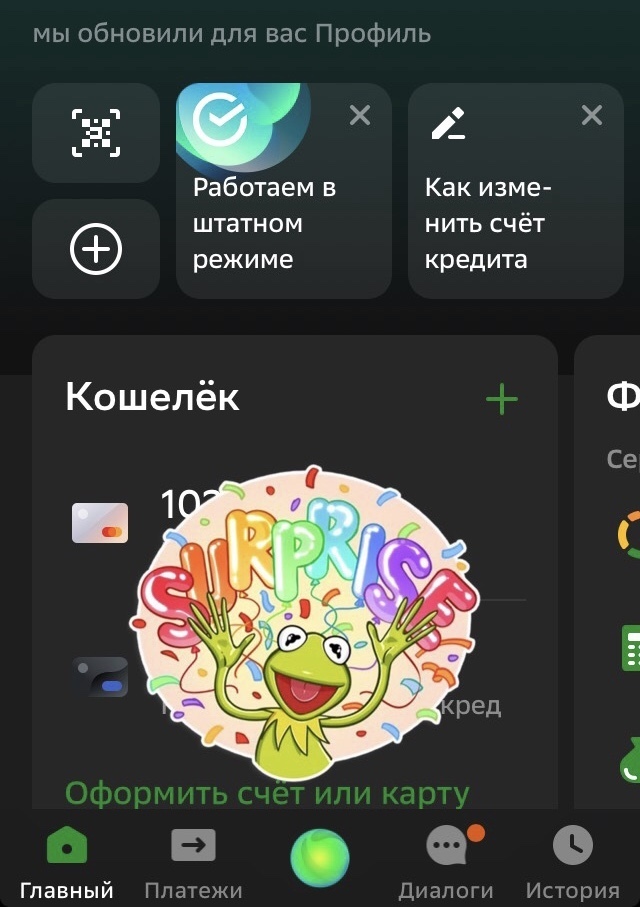This screenshot has width=640, height=907.
Task: Close the 'Как изменить счёт кредита' card
Action: click(x=592, y=115)
